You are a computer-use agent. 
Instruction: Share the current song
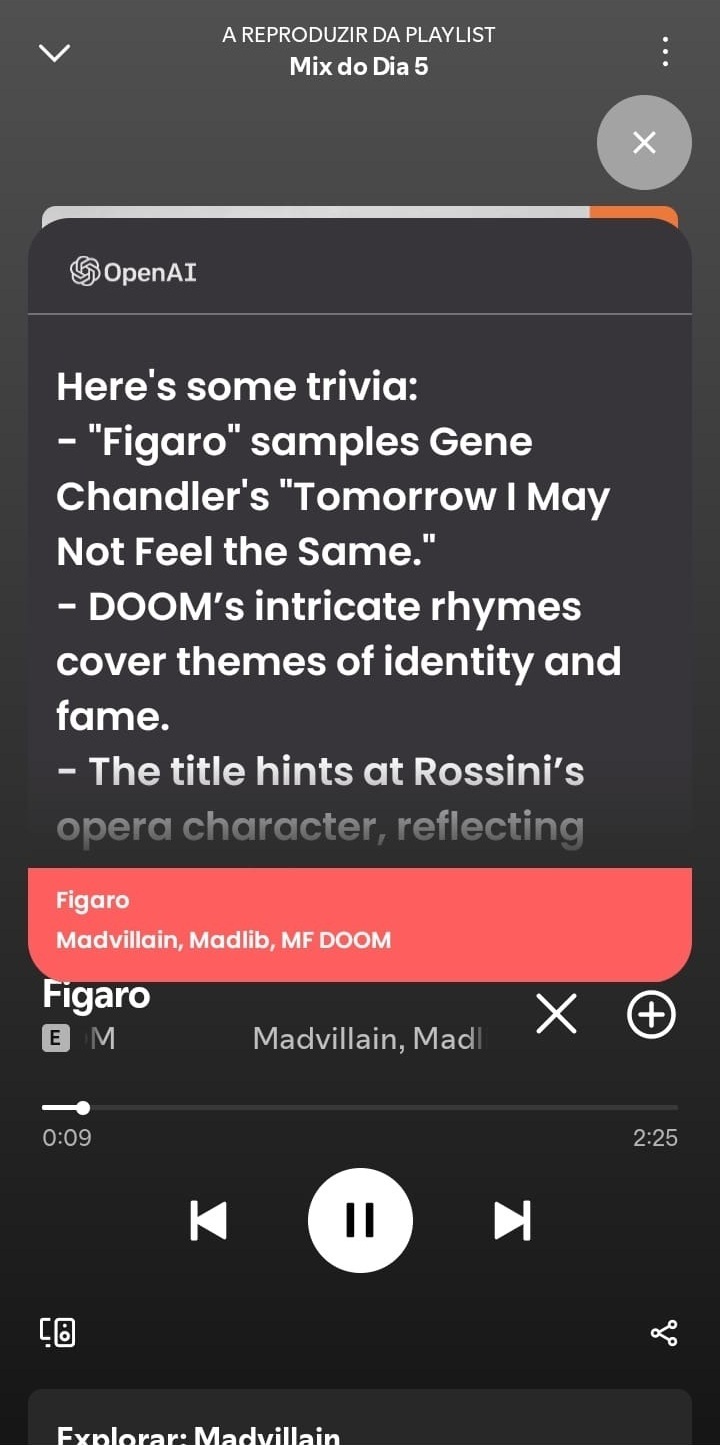(x=664, y=1332)
